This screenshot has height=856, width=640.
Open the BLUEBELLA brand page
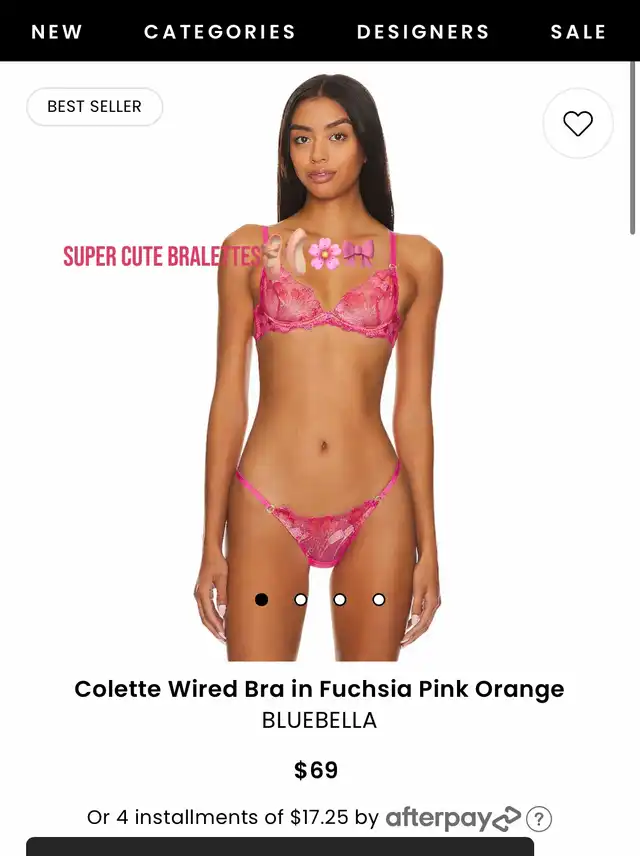319,721
